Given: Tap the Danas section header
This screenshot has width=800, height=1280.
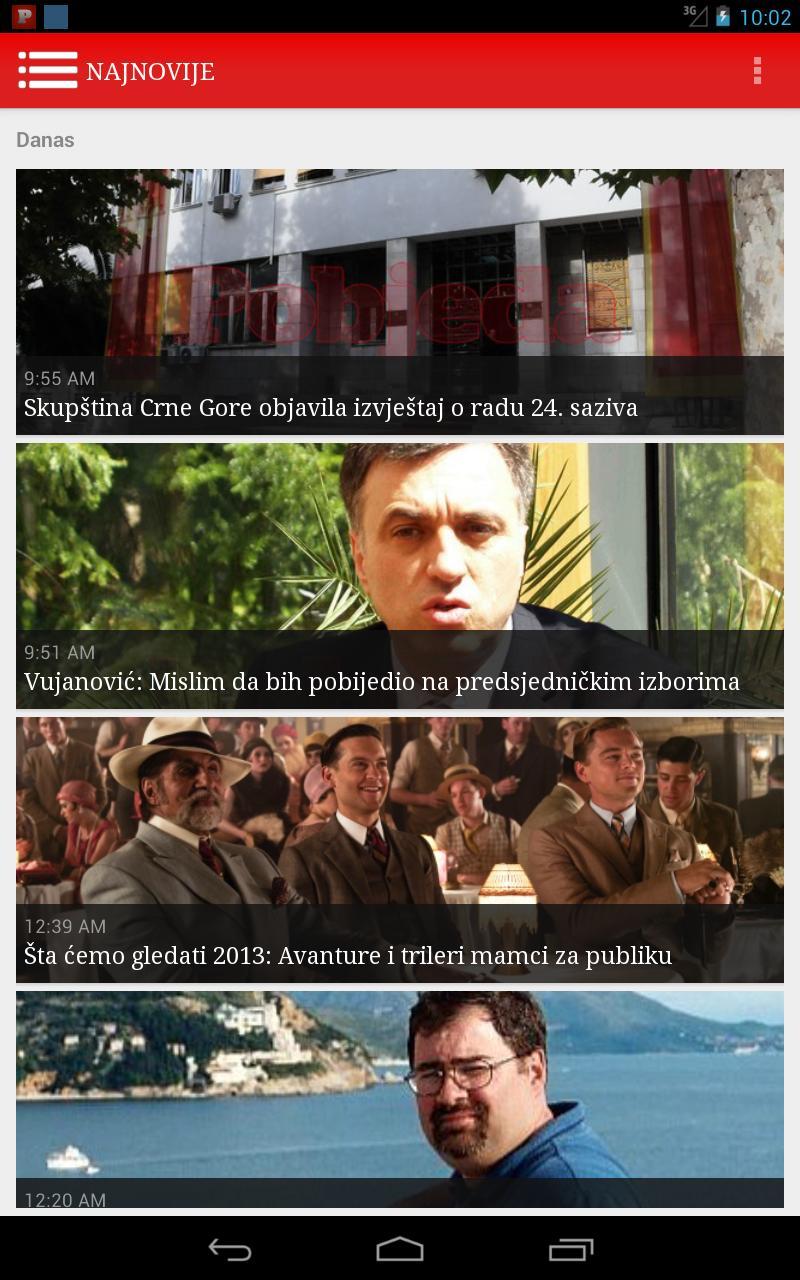Looking at the screenshot, I should click(44, 141).
